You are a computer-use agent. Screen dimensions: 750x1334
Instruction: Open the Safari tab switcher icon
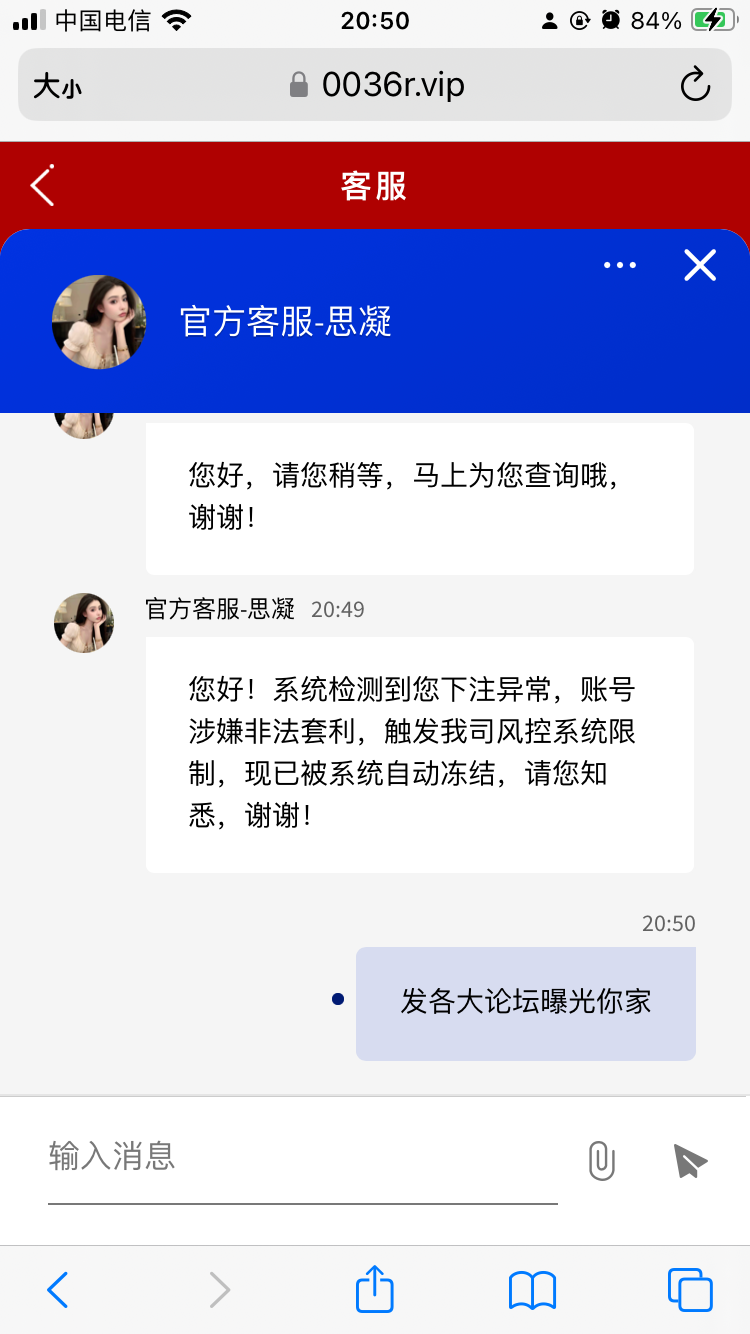click(x=688, y=1290)
